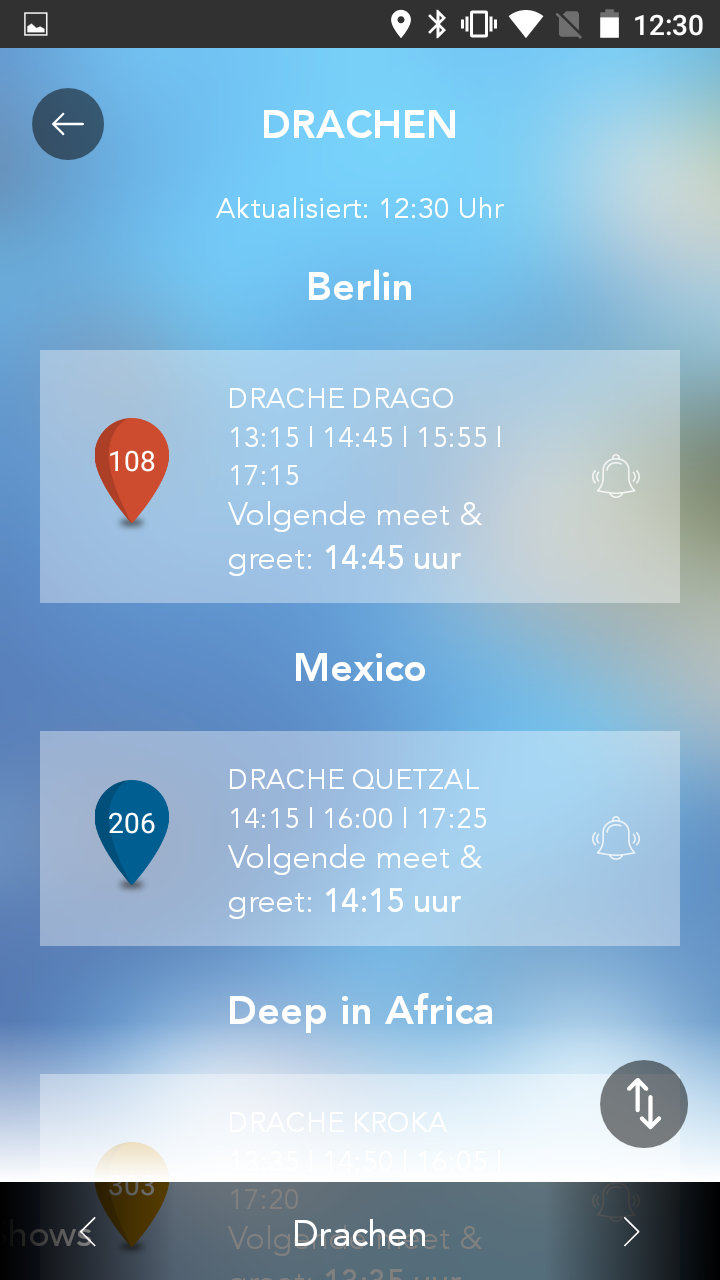Go to the previous category with left chevron
The width and height of the screenshot is (720, 1280).
point(88,1232)
